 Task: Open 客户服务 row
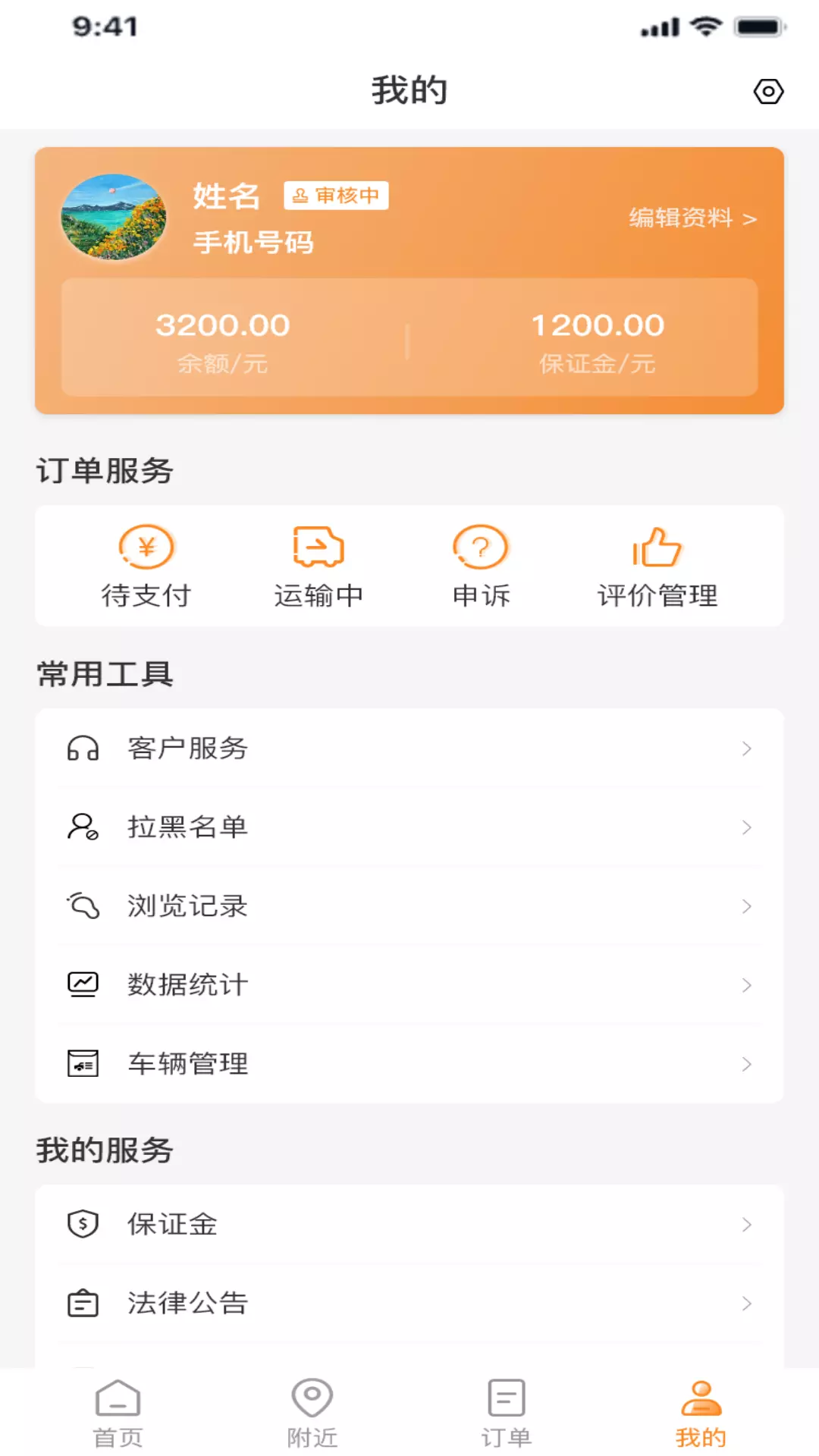[409, 748]
